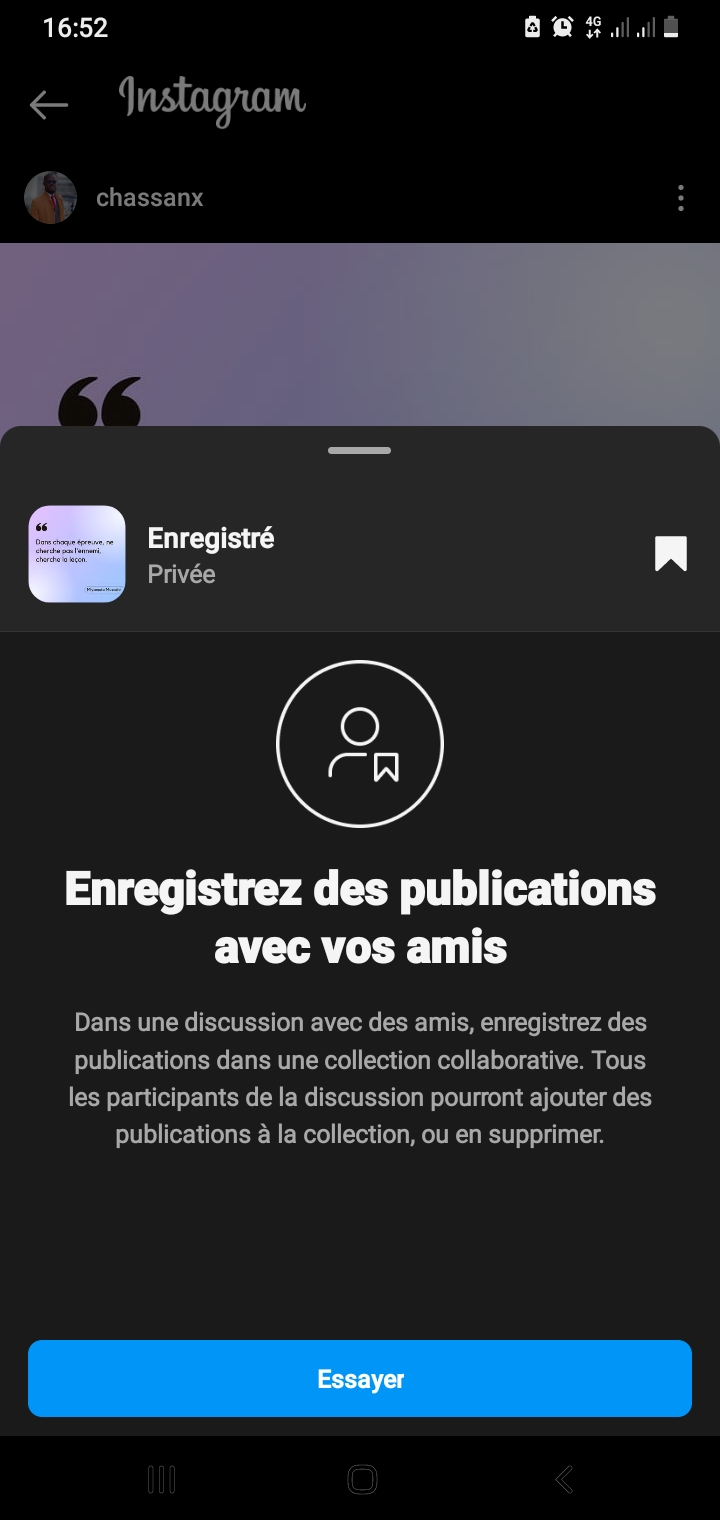Screen dimensions: 720x1520
Task: Open the recent apps overview
Action: point(161,1479)
